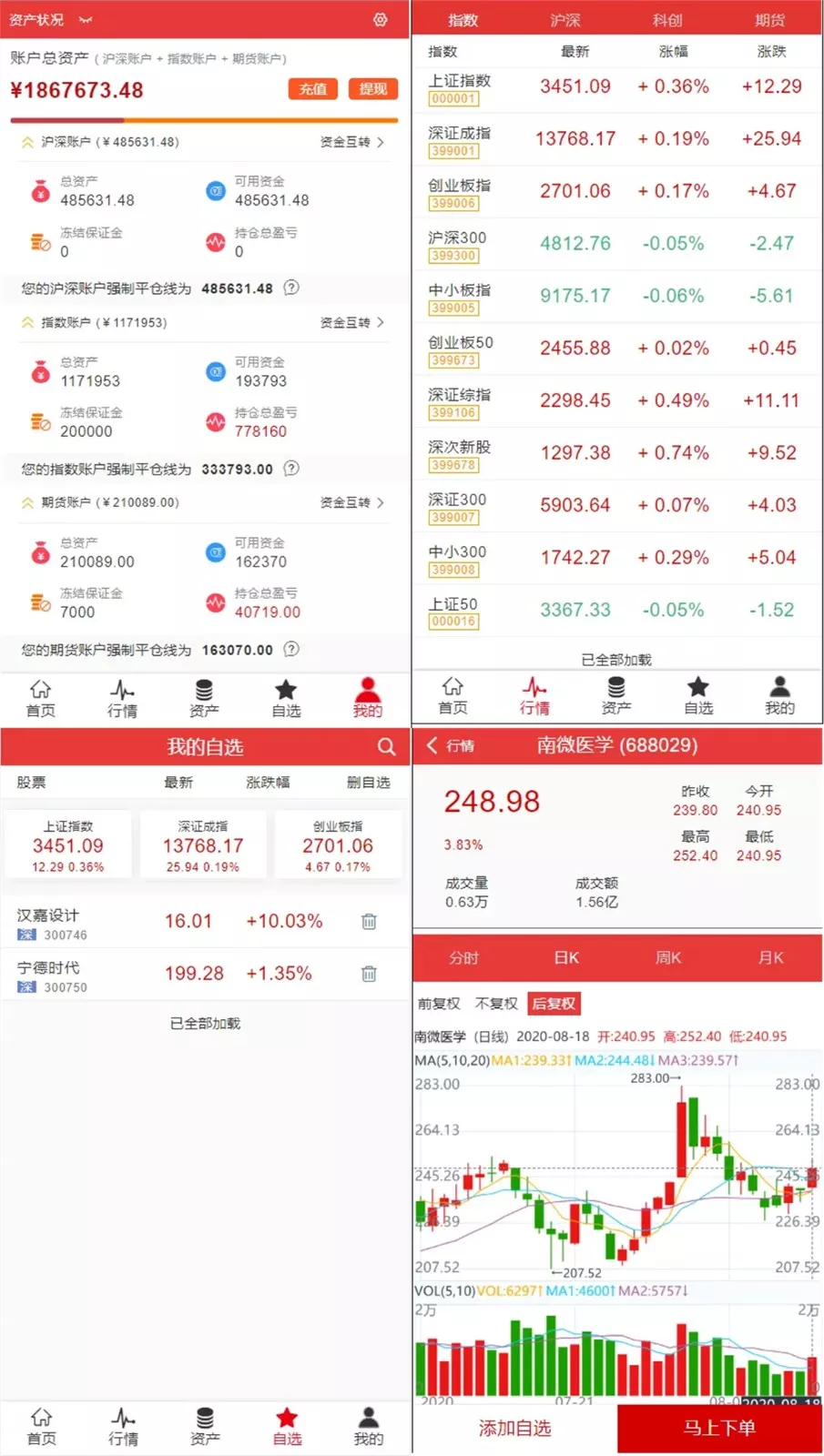Open the search icon on 我的自选 page
Screen dimensions: 824x1456
coord(386,746)
